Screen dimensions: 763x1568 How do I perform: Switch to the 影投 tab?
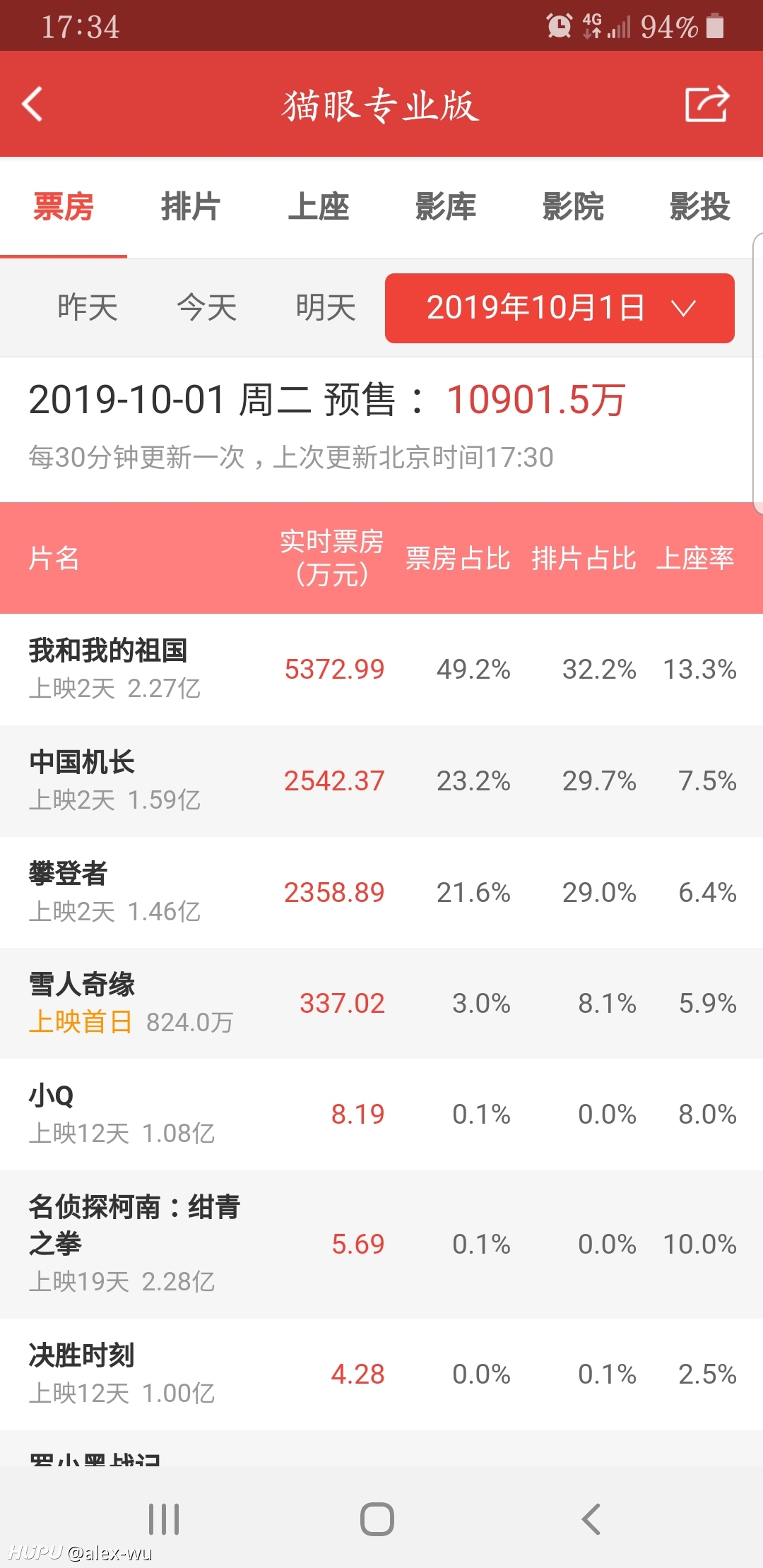pos(699,207)
